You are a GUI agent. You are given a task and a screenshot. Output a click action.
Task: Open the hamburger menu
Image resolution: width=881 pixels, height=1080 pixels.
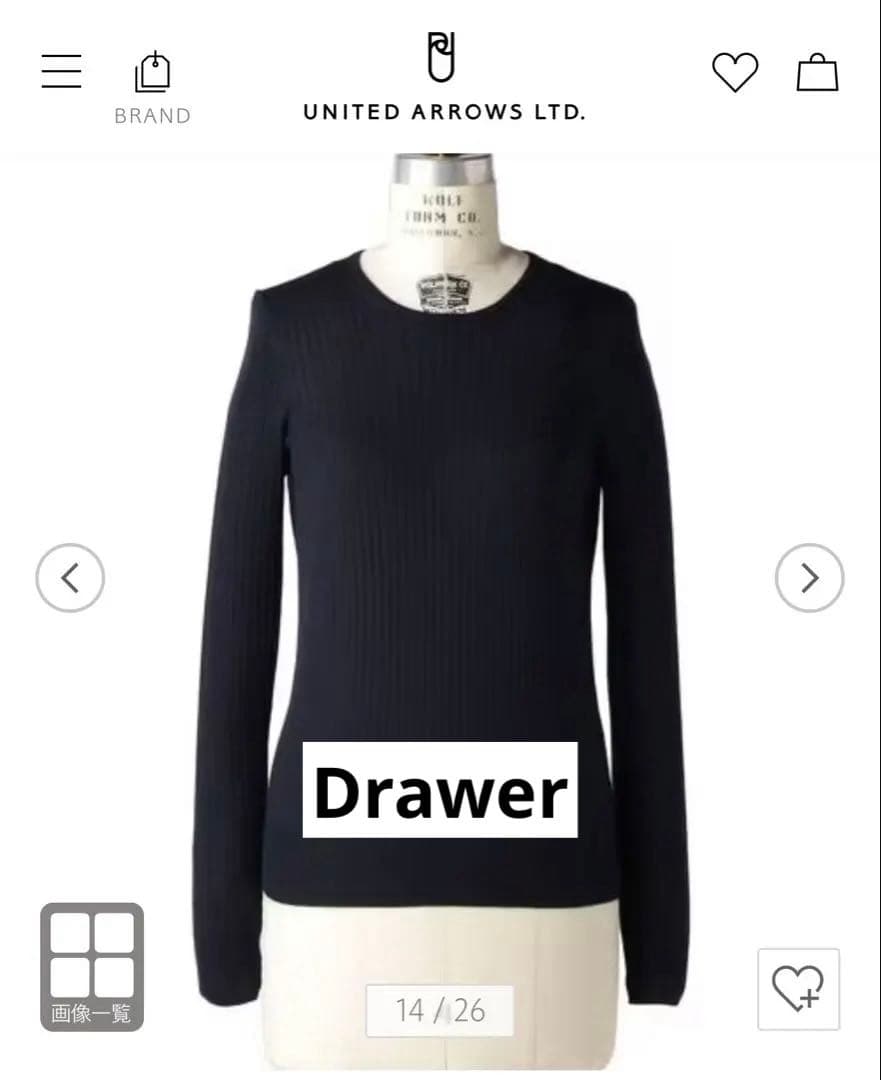point(61,72)
